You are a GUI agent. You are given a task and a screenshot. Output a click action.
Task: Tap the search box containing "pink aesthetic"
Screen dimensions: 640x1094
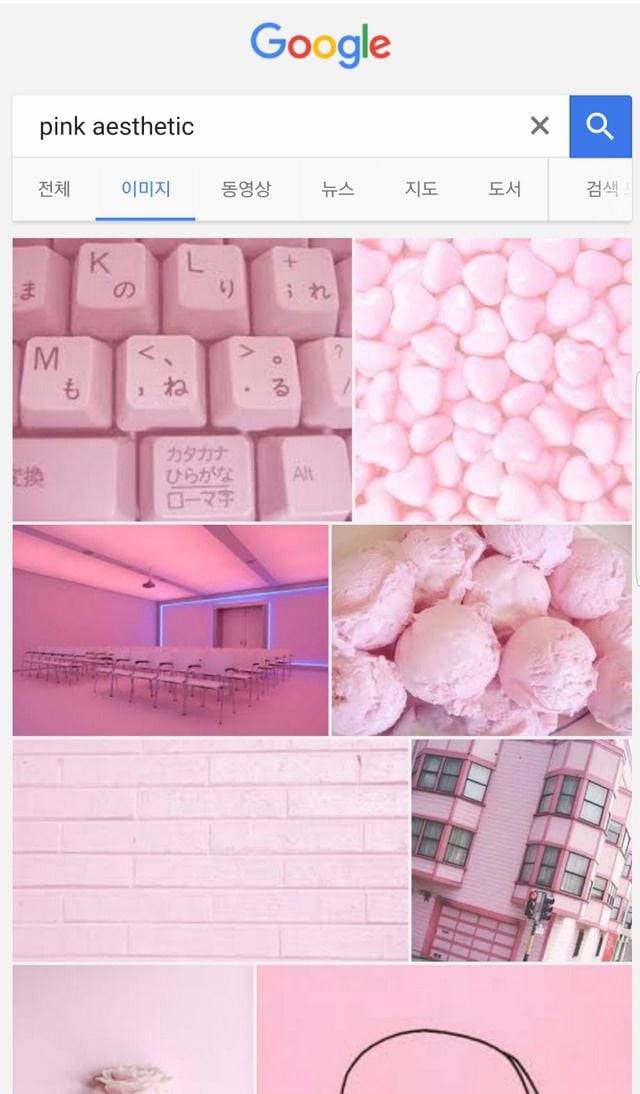pos(270,127)
